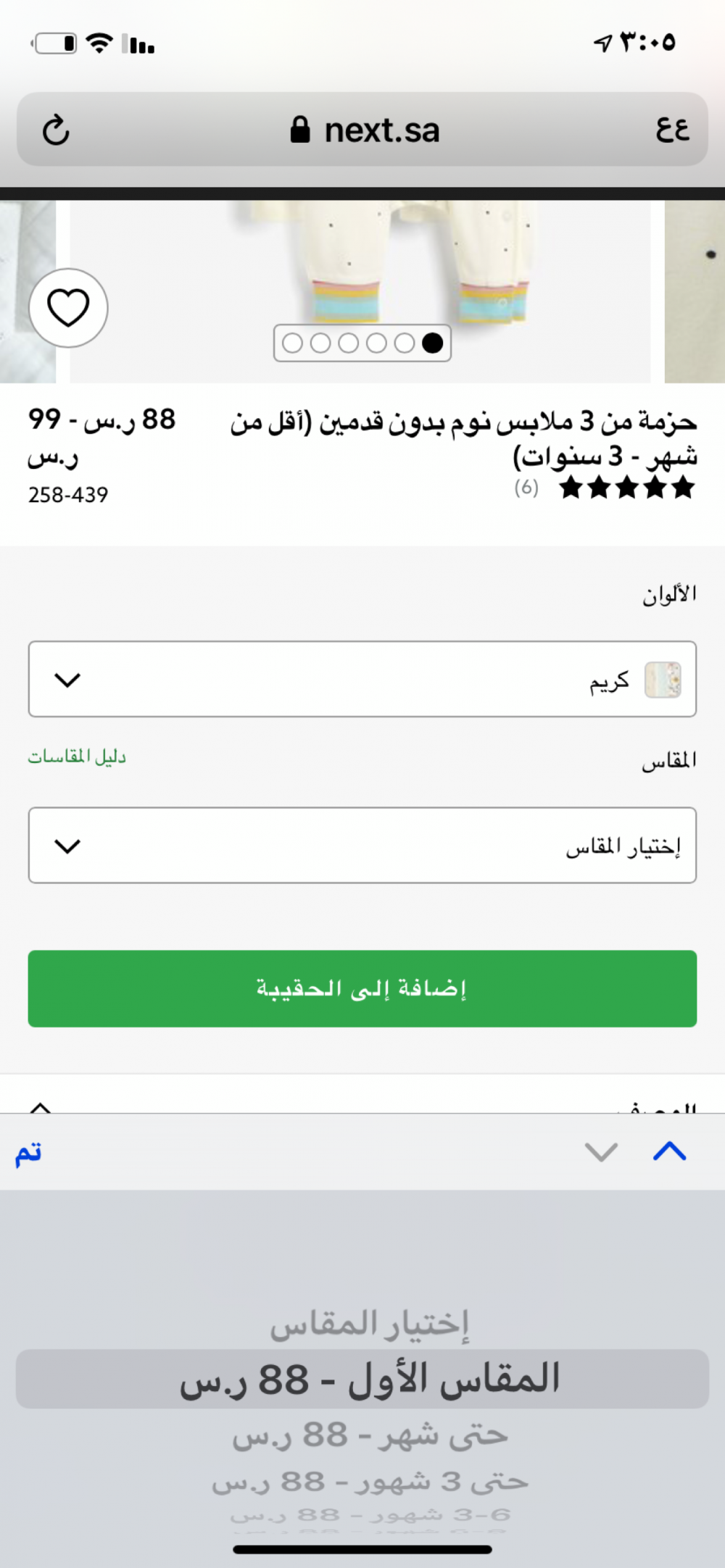Image resolution: width=725 pixels, height=1568 pixels.
Task: Select حتى شهر - 88 ر.س size option
Action: pos(370,1435)
